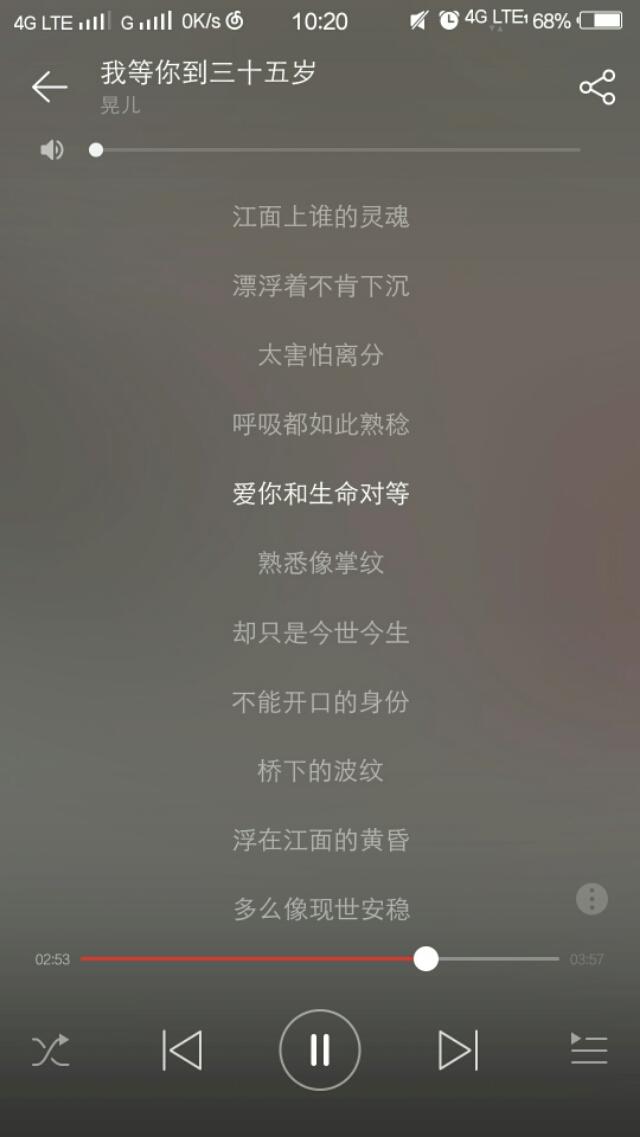Tap the volume speaker icon

(52, 150)
